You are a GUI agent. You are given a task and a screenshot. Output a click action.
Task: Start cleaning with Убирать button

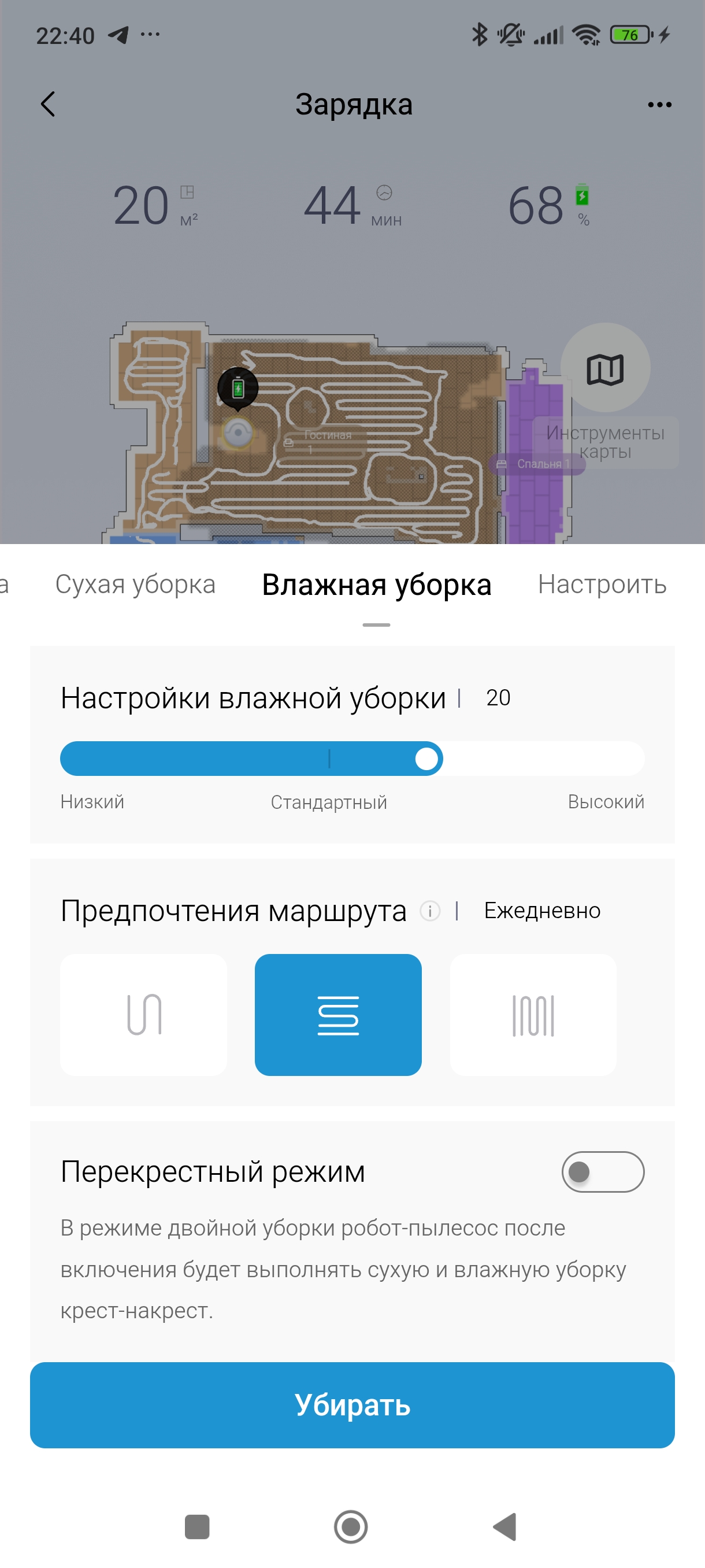coord(352,1405)
